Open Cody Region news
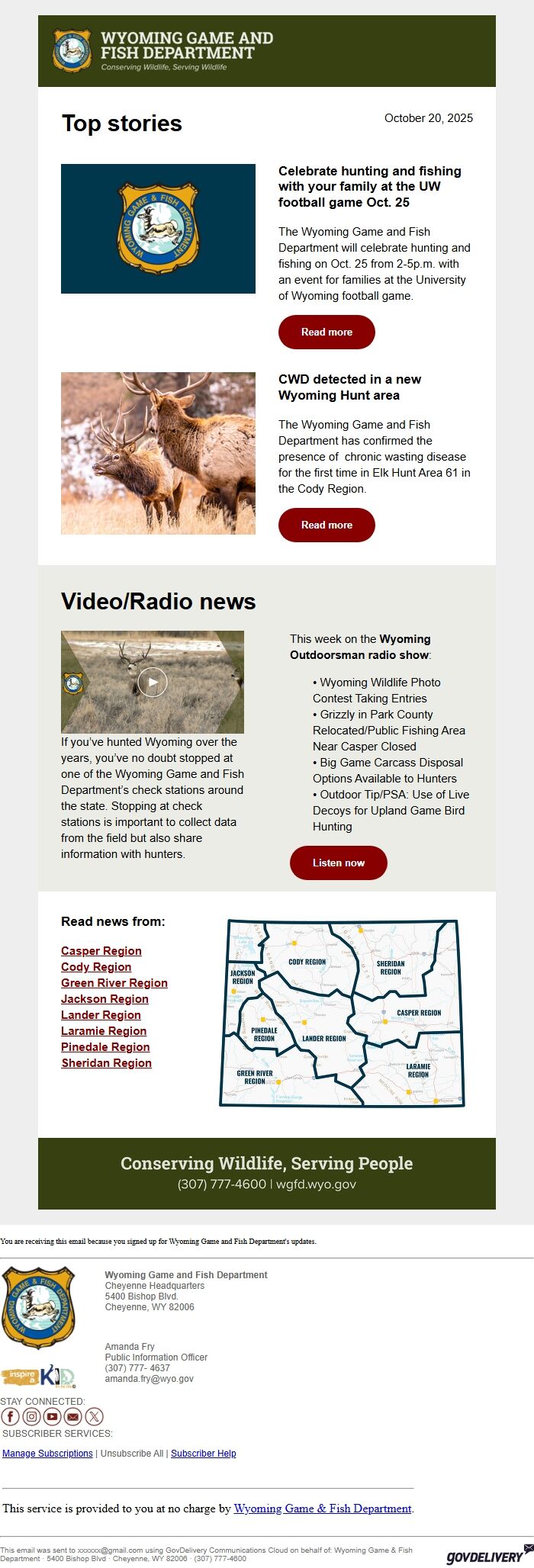534x1568 pixels. [96, 967]
